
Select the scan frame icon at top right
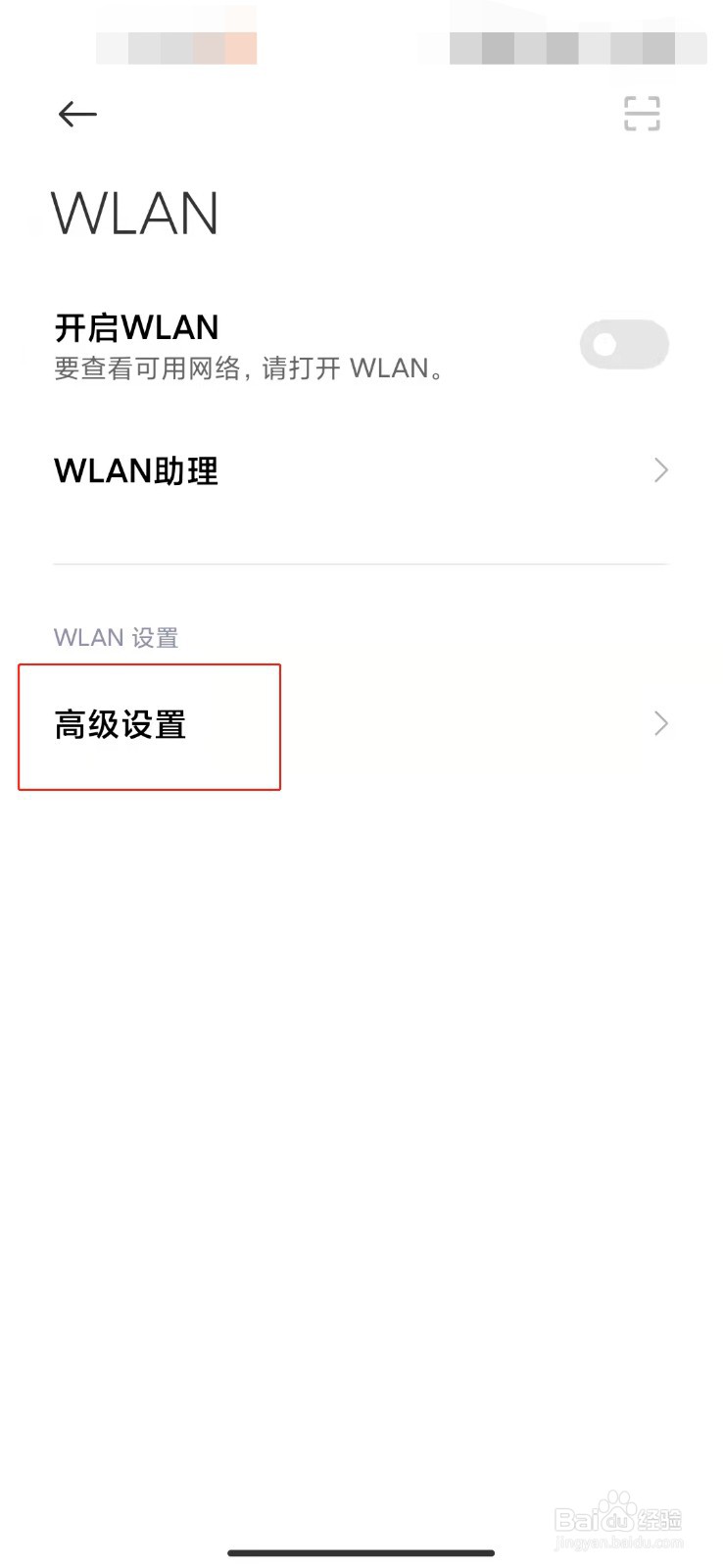point(642,115)
